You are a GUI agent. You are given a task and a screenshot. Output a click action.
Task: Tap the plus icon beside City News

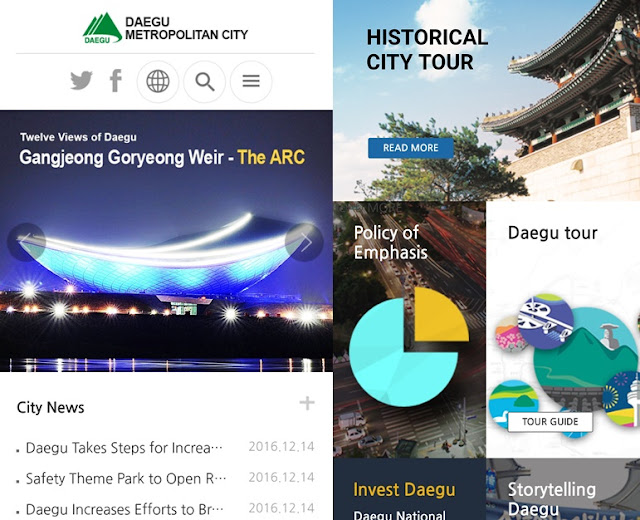coord(307,403)
